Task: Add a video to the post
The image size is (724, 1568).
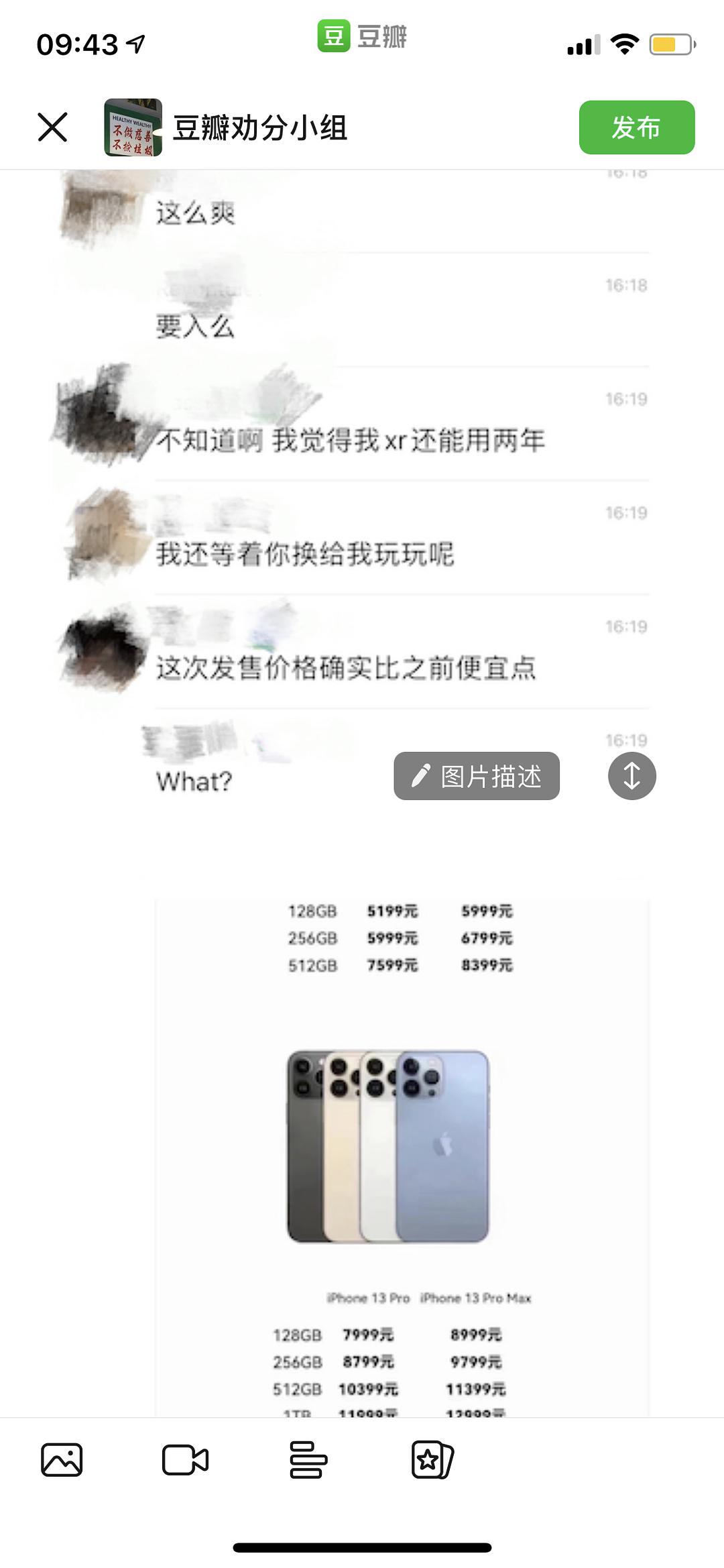Action: coord(185,1459)
